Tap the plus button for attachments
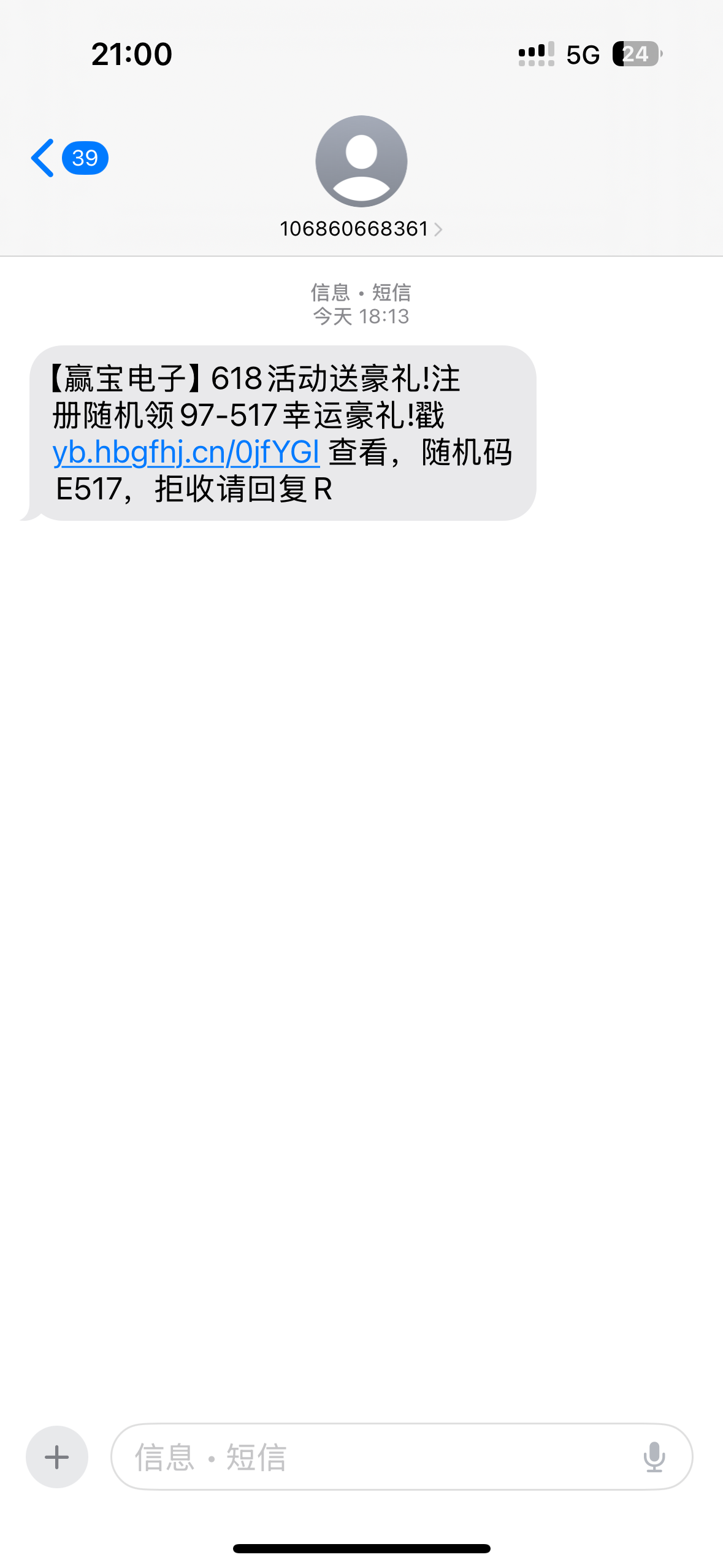Image resolution: width=723 pixels, height=1568 pixels. click(57, 1456)
